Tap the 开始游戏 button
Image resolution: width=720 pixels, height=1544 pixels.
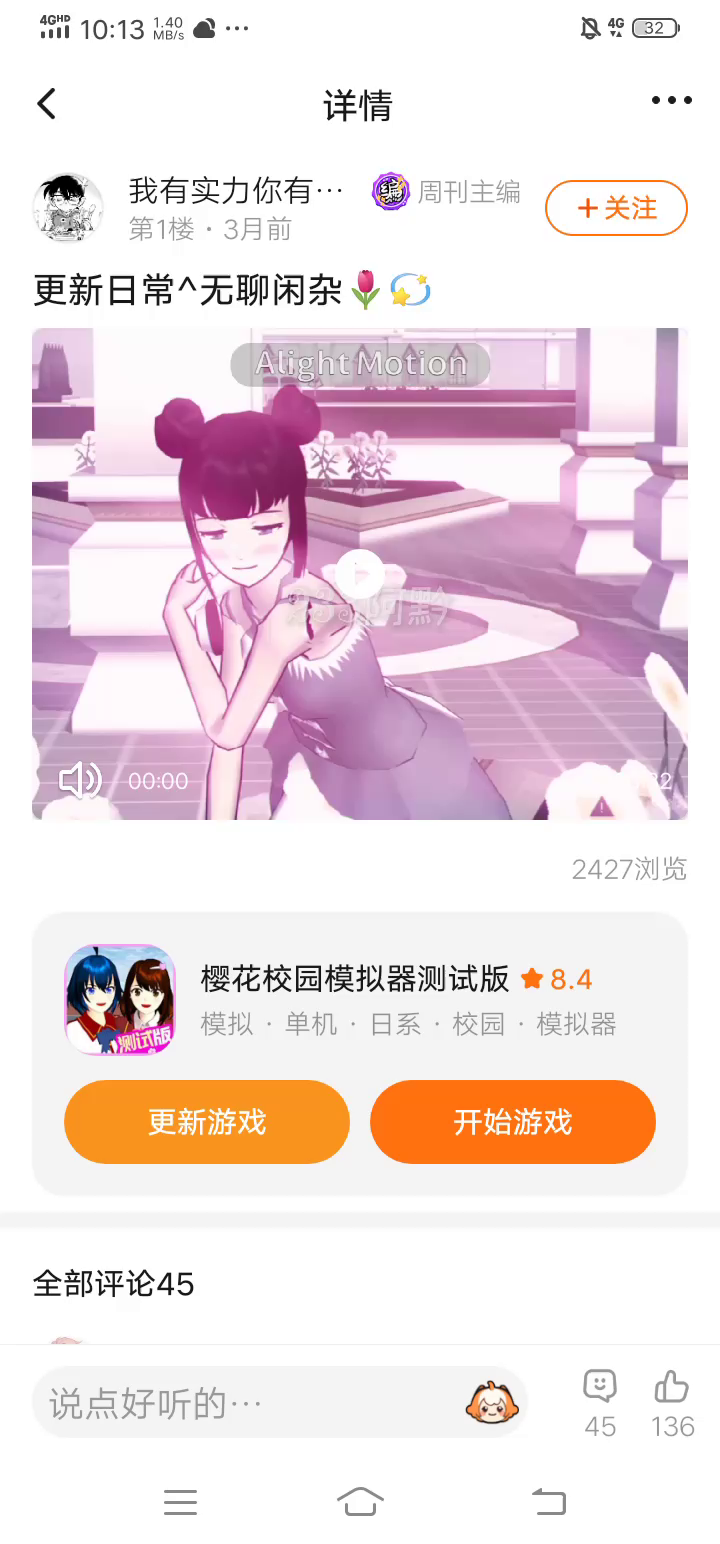(513, 1122)
